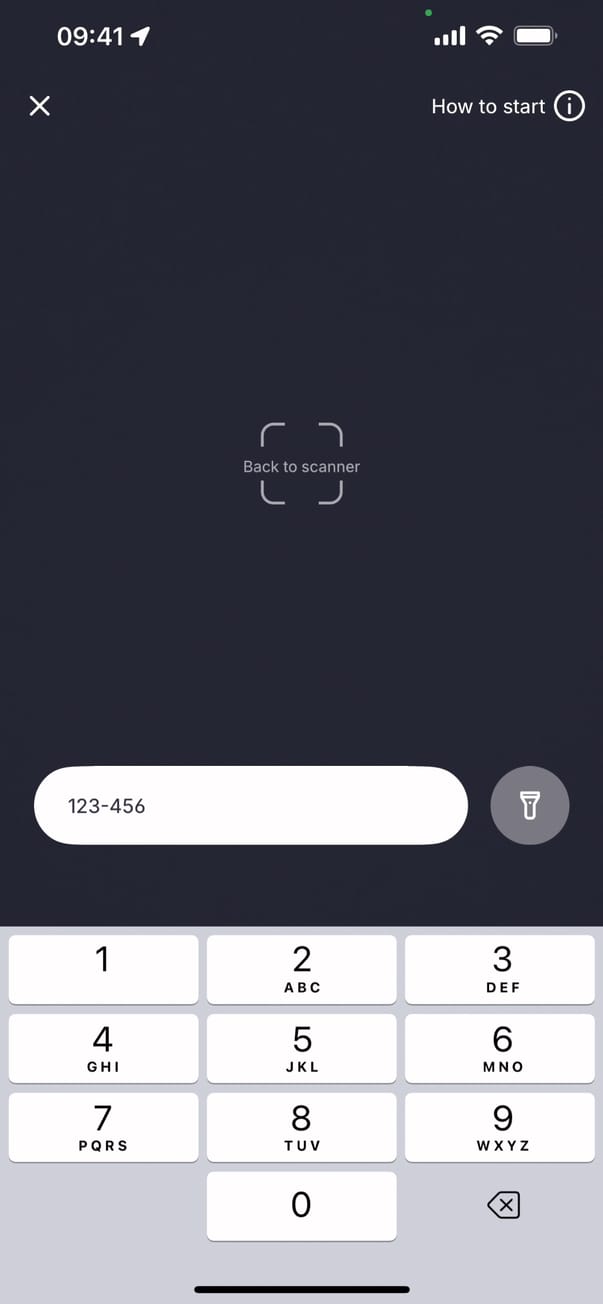Screen dimensions: 603x1304
Task: Open How to start info
Action: 508,106
